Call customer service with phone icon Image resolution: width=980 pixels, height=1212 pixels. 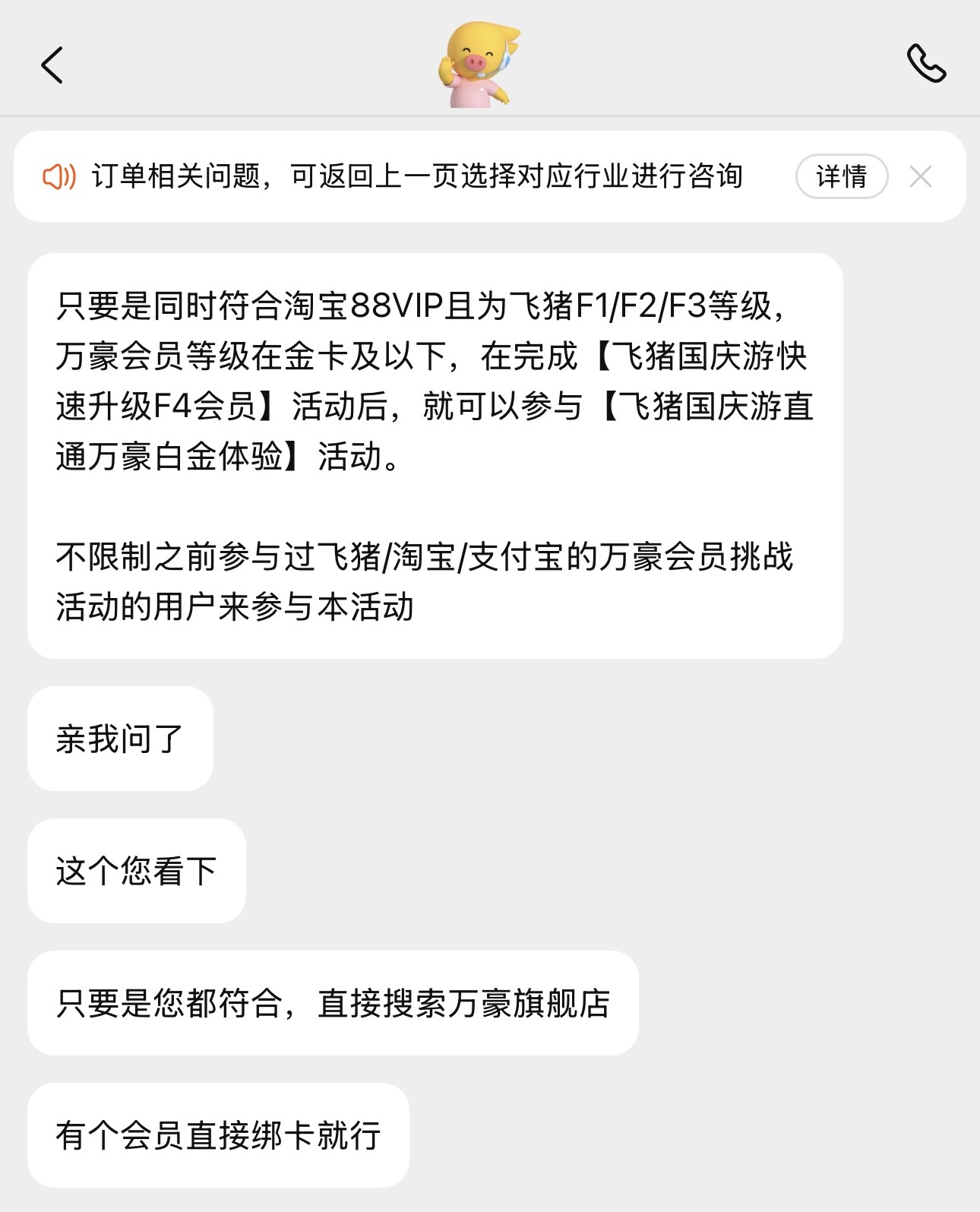926,63
